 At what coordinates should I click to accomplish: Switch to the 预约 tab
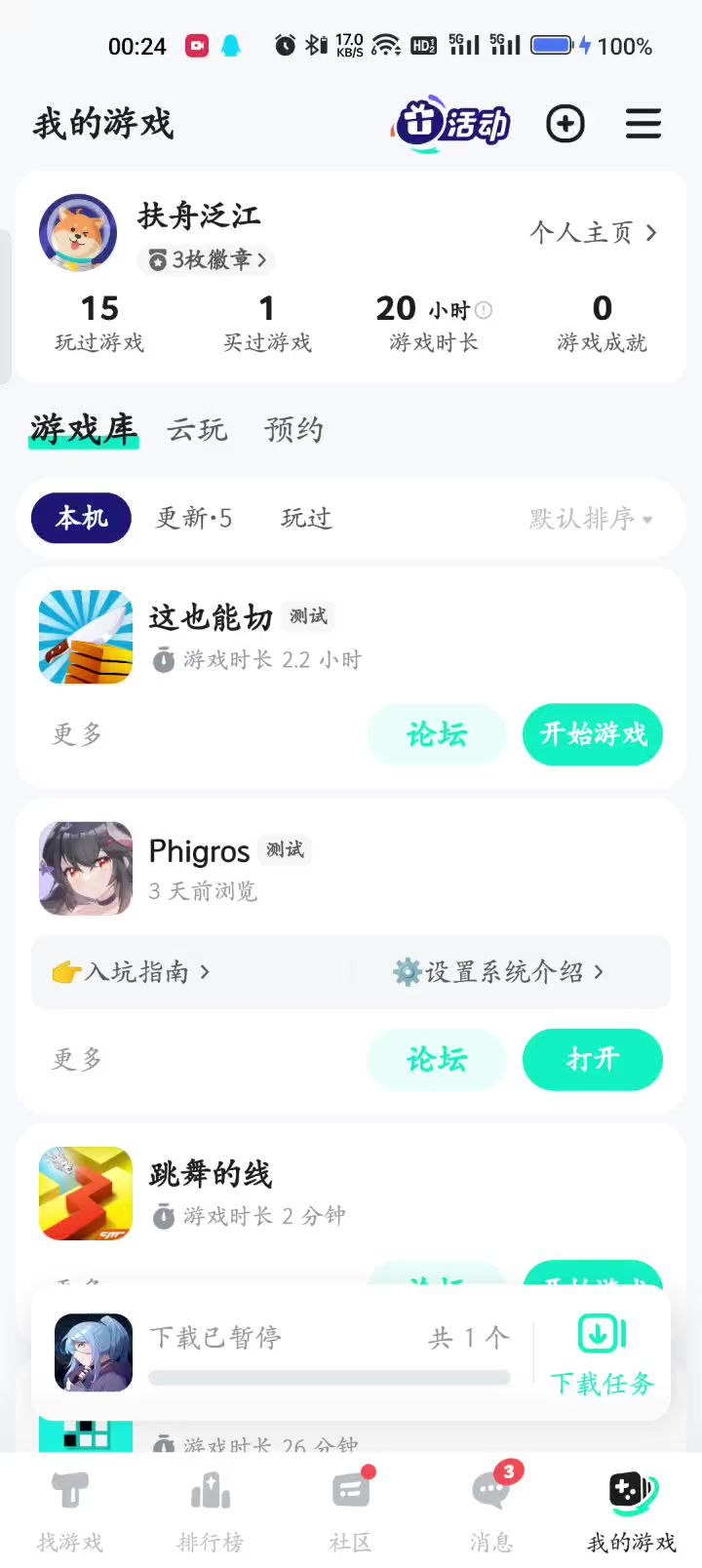point(293,429)
